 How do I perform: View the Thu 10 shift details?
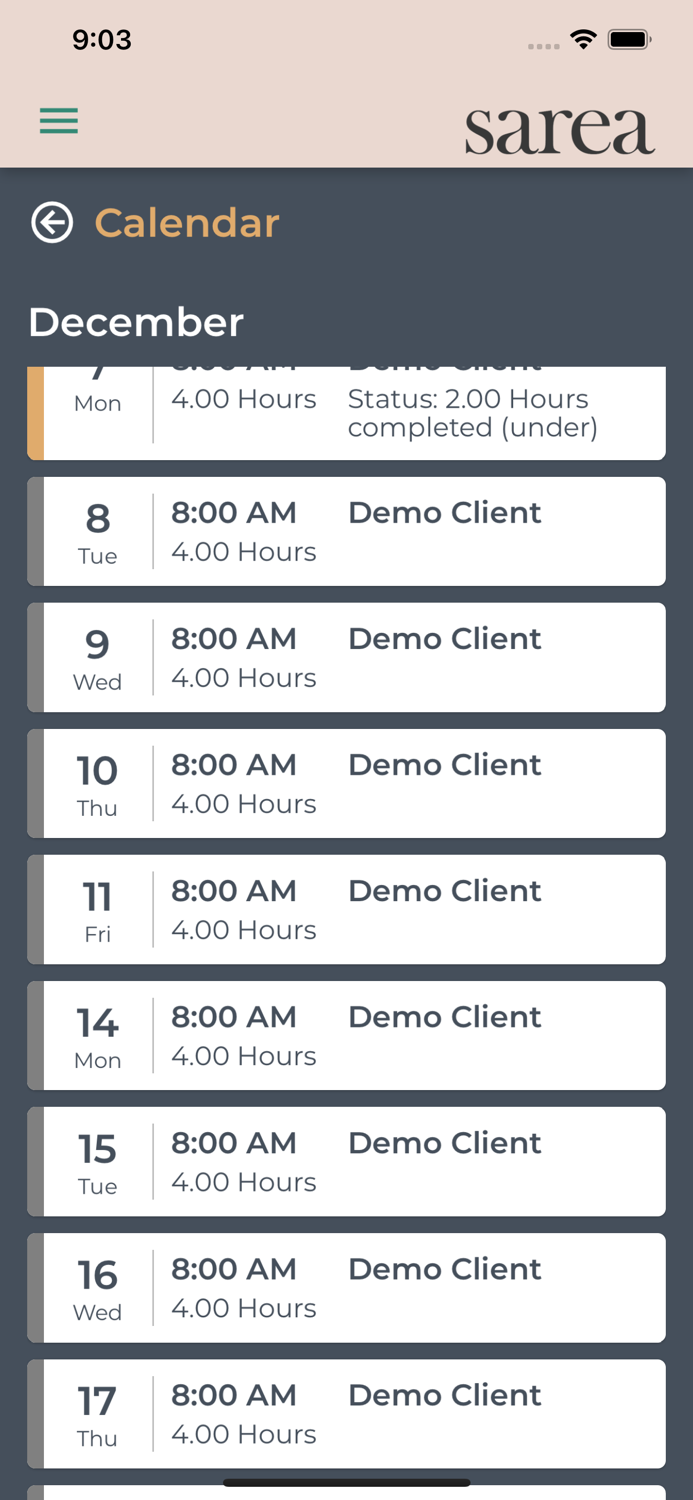347,783
